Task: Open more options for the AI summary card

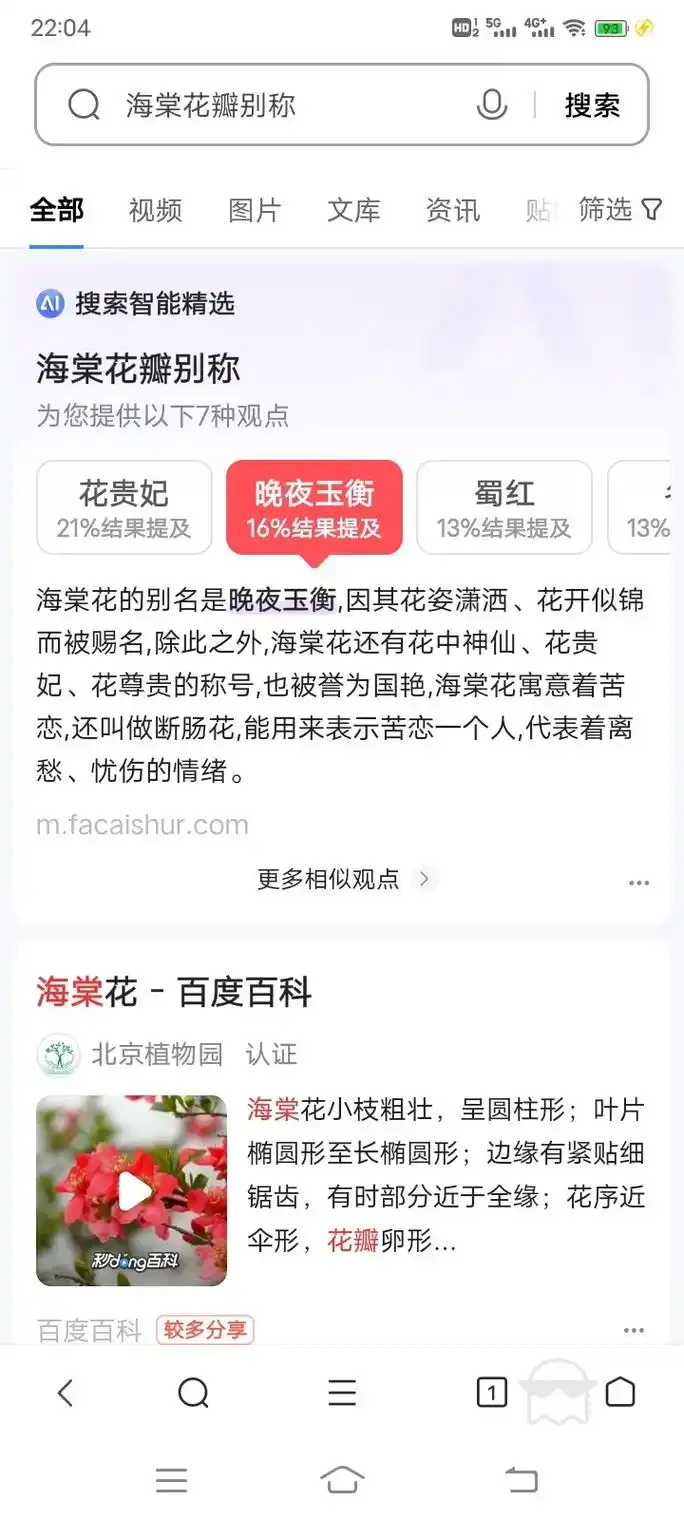Action: point(638,882)
